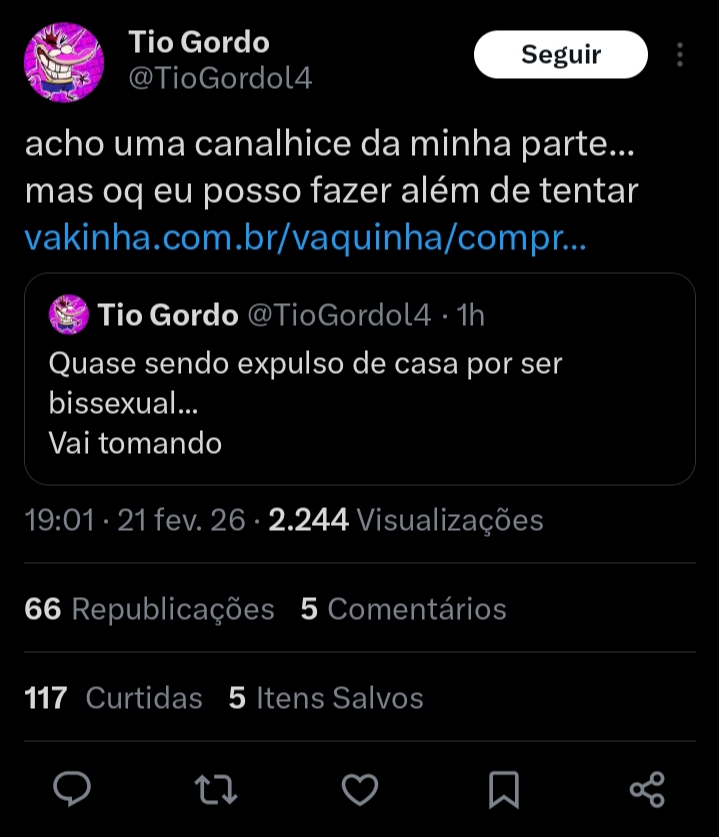The width and height of the screenshot is (719, 837).
Task: Reply to this post
Action: (72, 790)
